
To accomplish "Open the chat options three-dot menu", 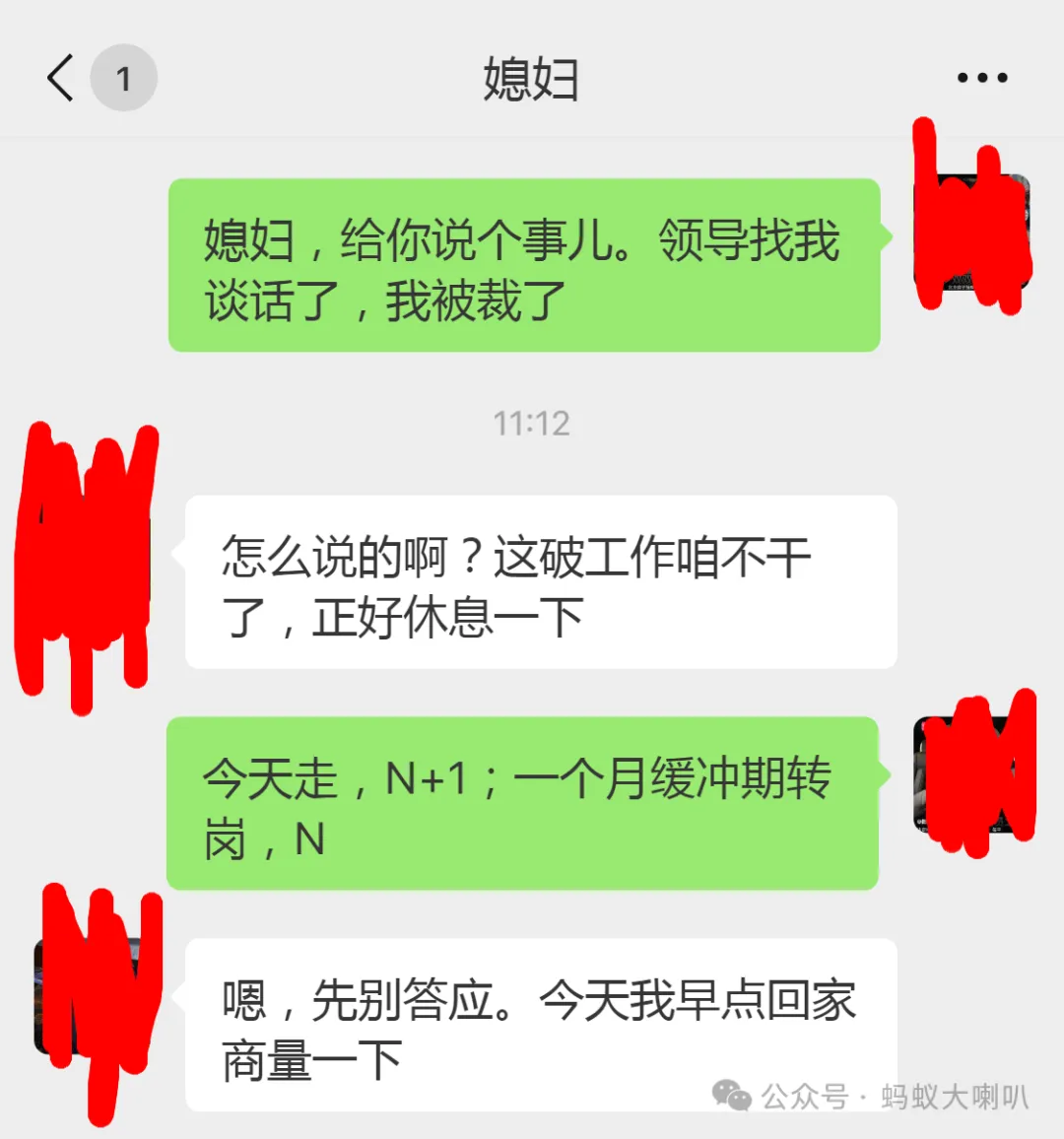I will 981,78.
